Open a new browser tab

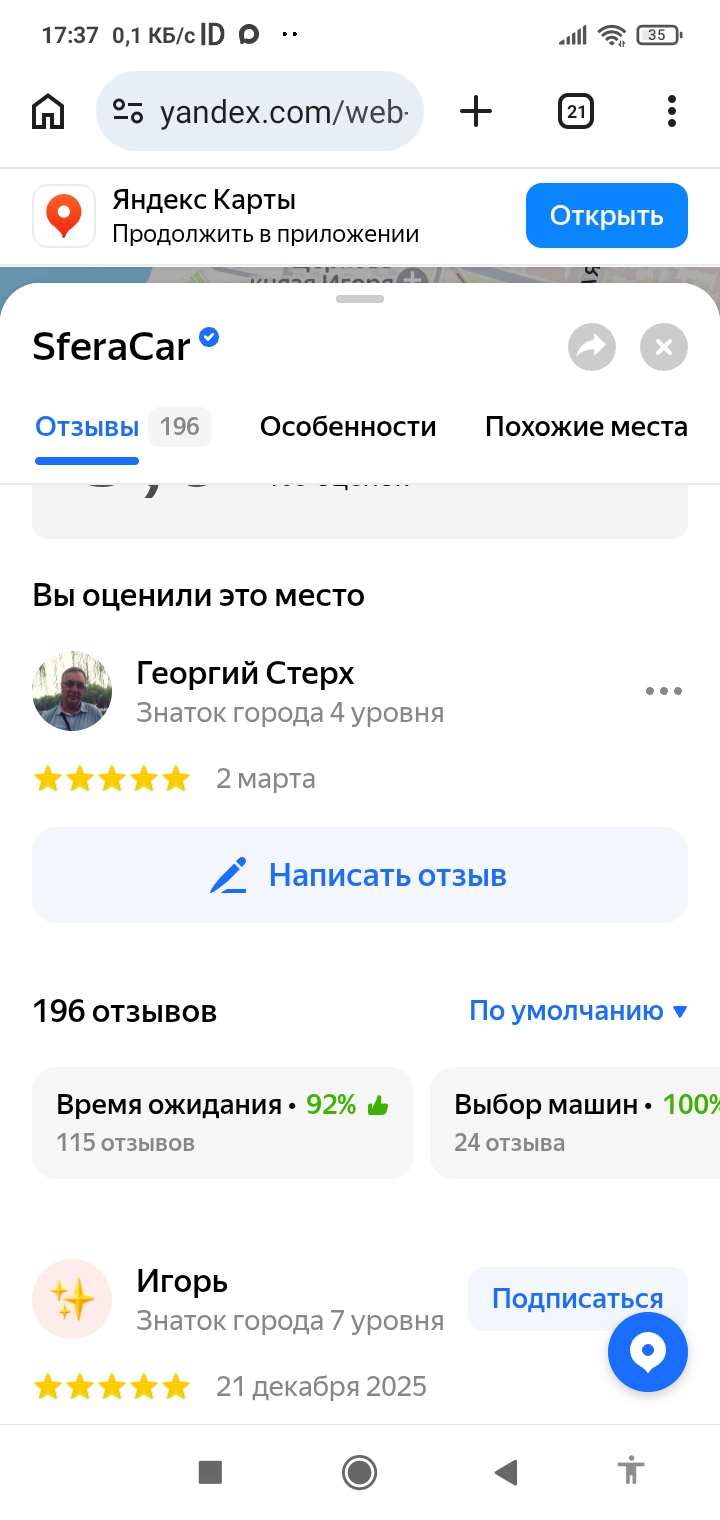tap(476, 111)
